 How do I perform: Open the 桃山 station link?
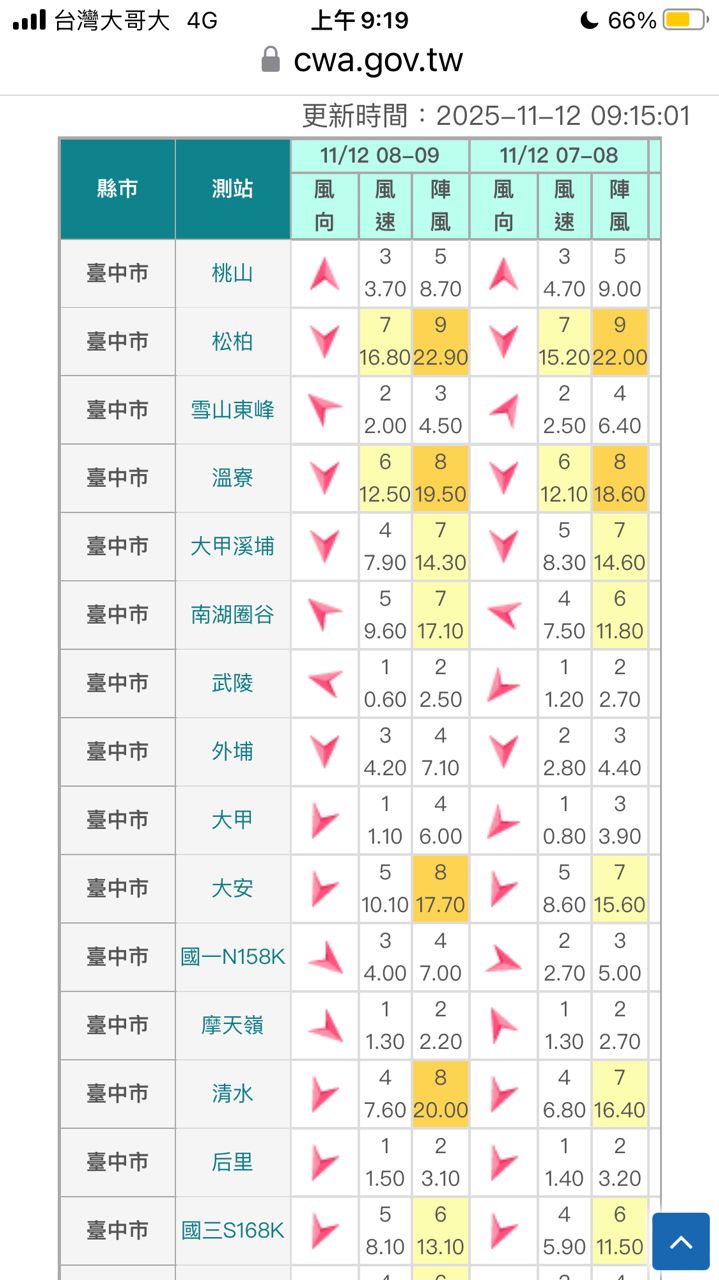[232, 273]
